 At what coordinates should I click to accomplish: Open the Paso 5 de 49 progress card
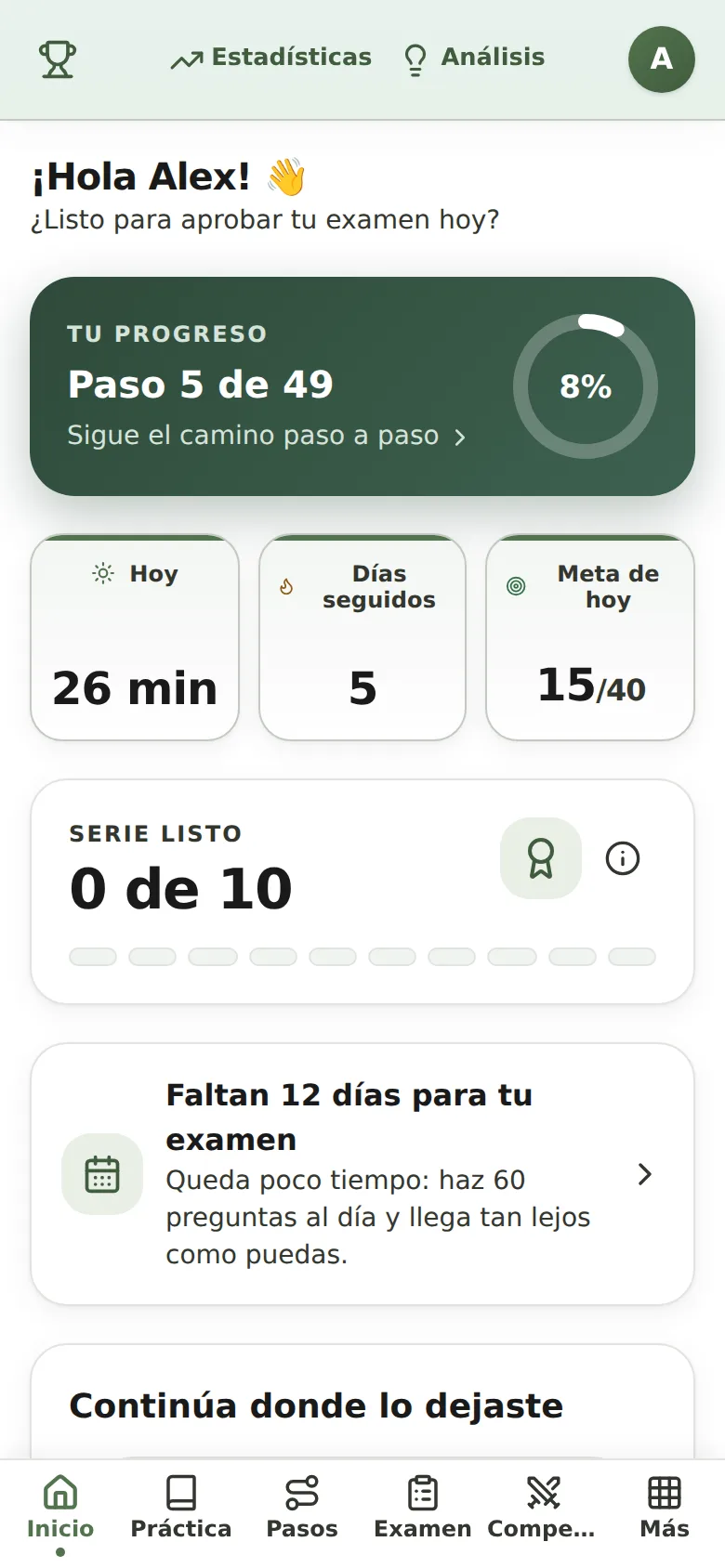pos(362,386)
